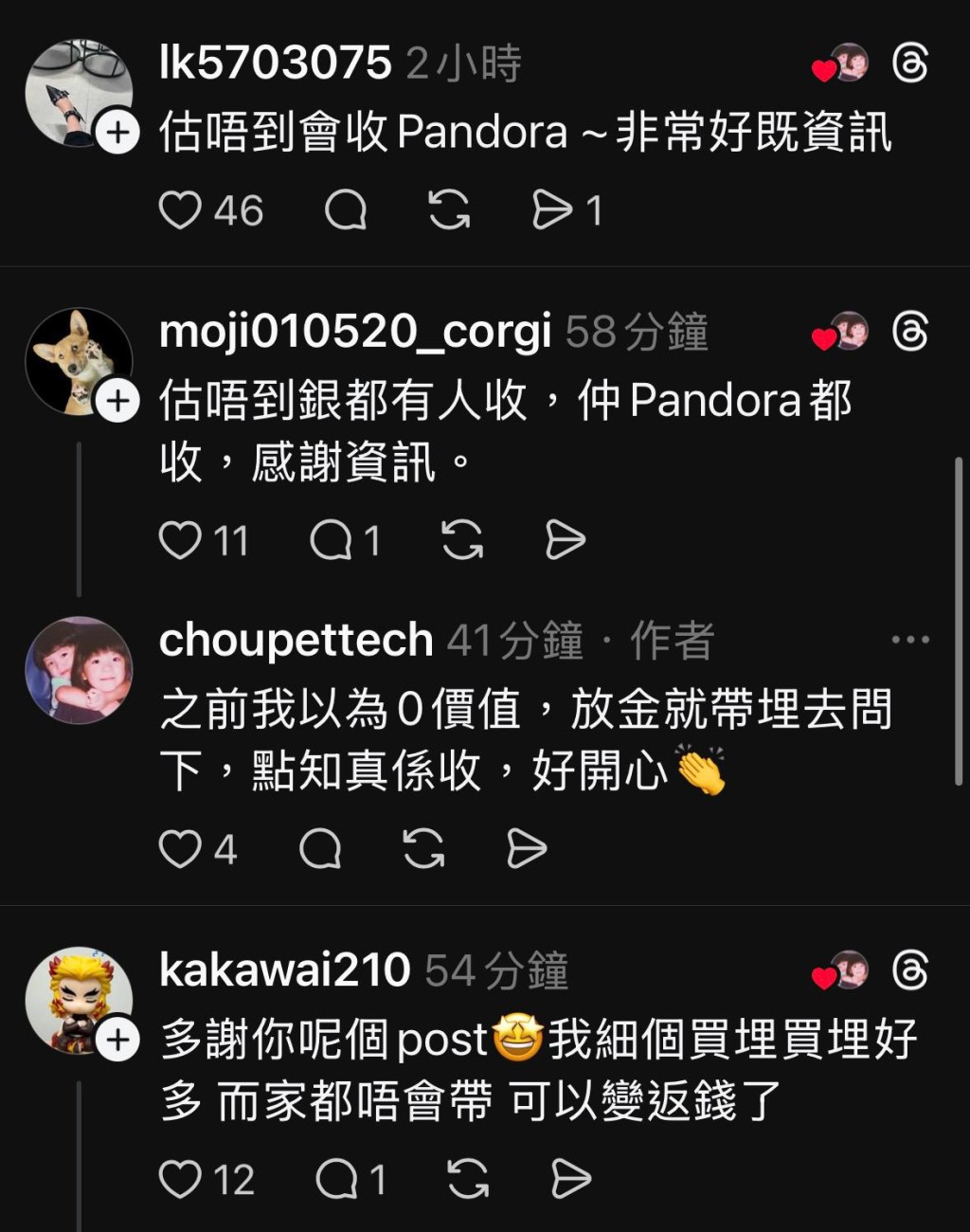970x1232 pixels.
Task: Like lk5703075's comment
Action: click(180, 210)
